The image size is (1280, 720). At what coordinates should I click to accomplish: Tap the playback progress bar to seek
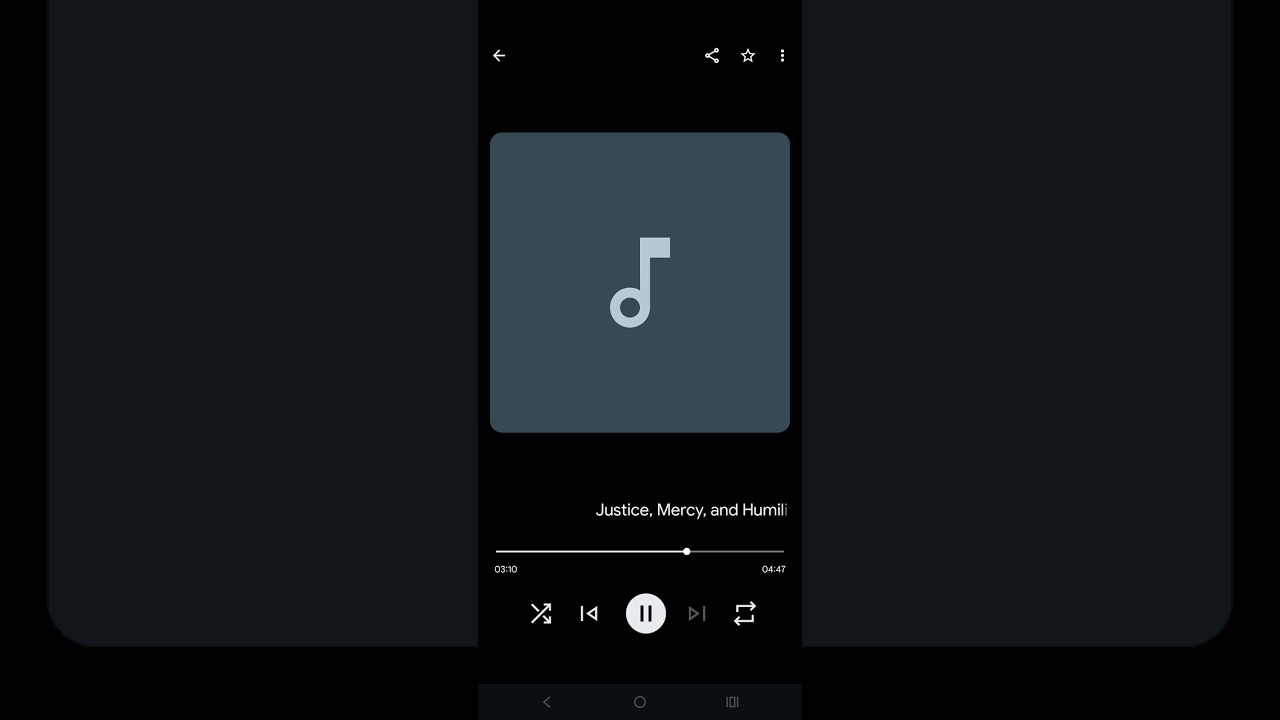point(640,551)
